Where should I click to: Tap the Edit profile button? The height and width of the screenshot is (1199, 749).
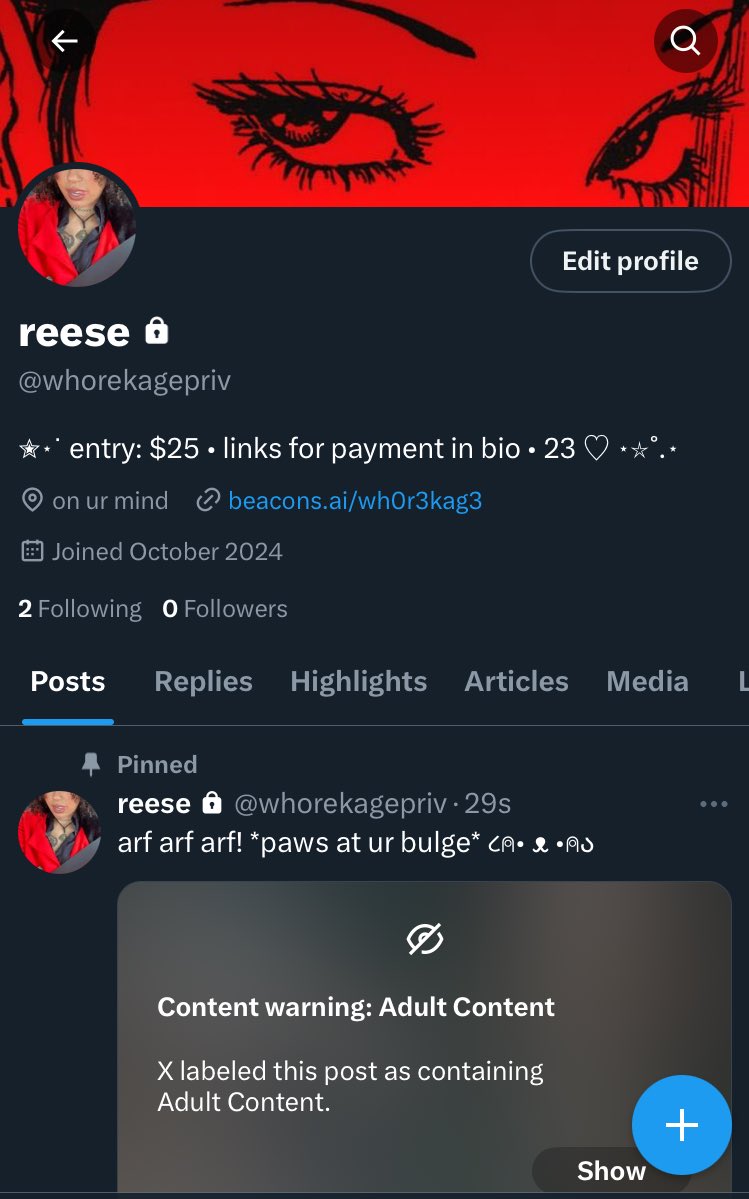(x=630, y=261)
